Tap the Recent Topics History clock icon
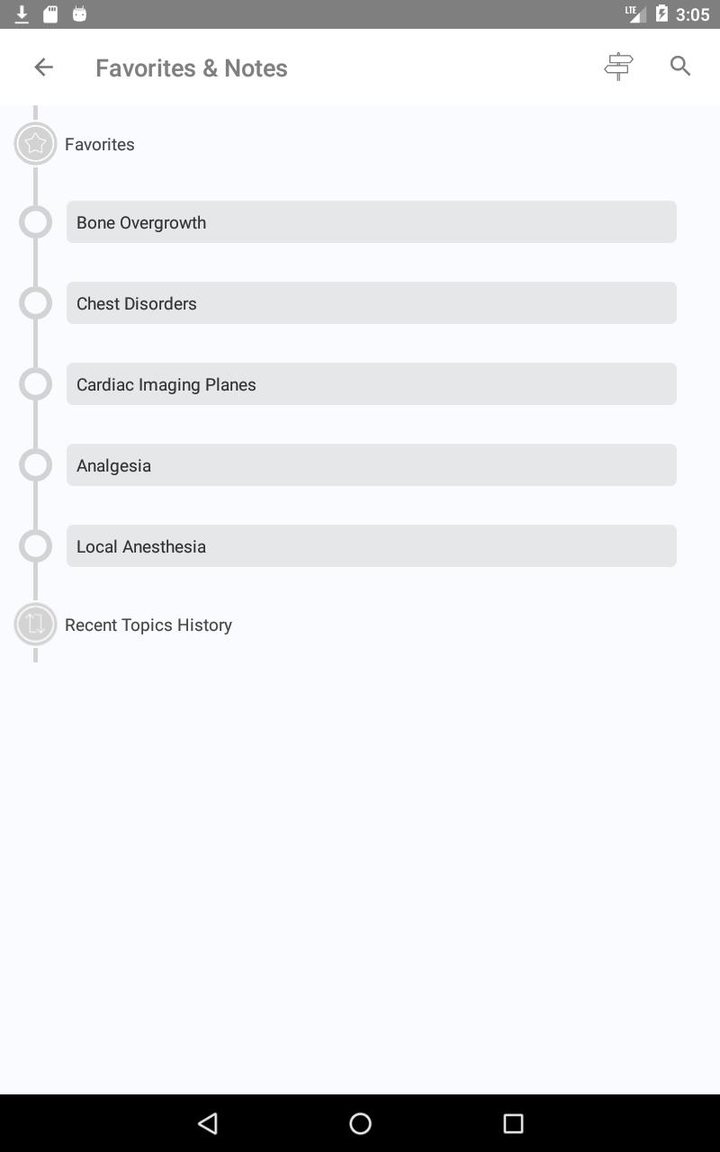Screen dimensions: 720x1152 point(35,624)
